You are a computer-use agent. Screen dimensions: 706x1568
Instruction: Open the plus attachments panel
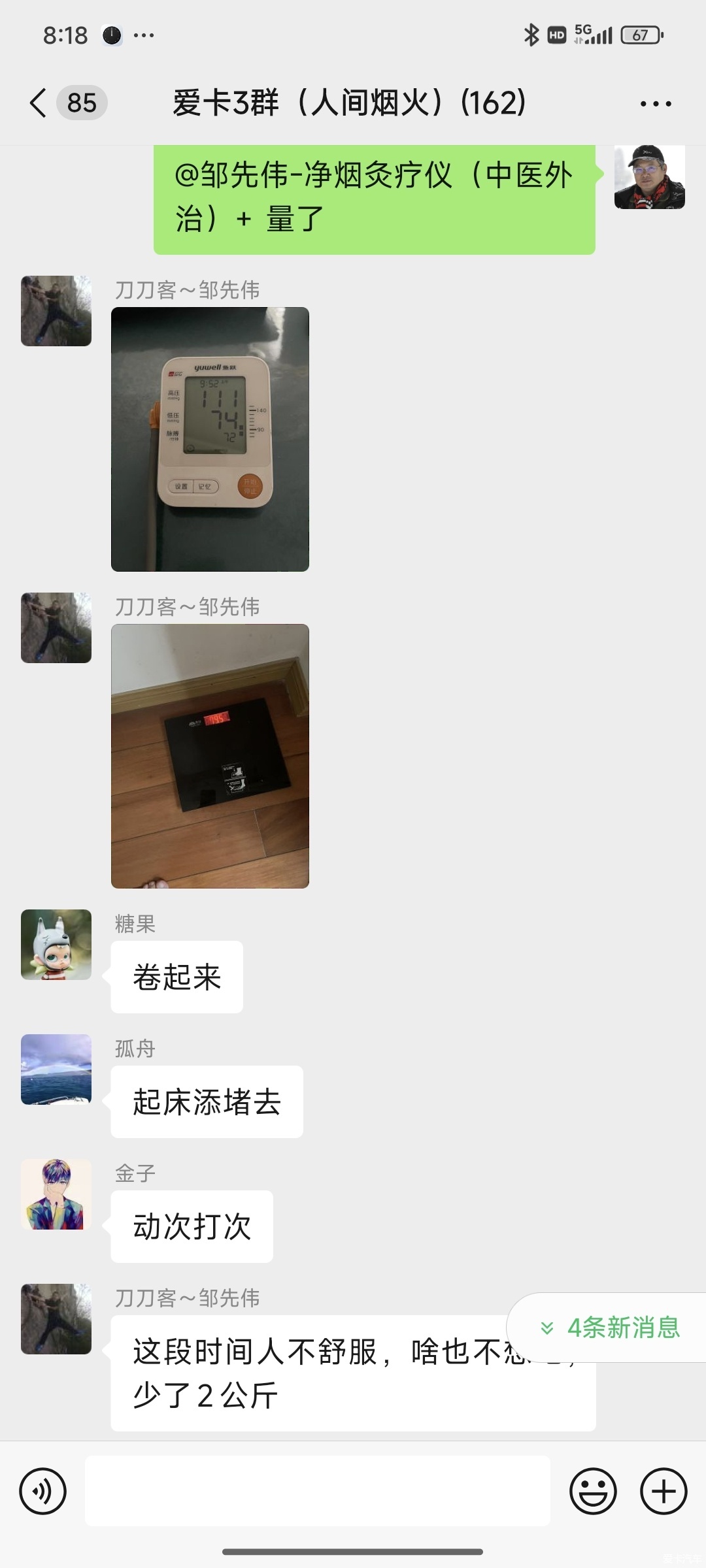(664, 1492)
